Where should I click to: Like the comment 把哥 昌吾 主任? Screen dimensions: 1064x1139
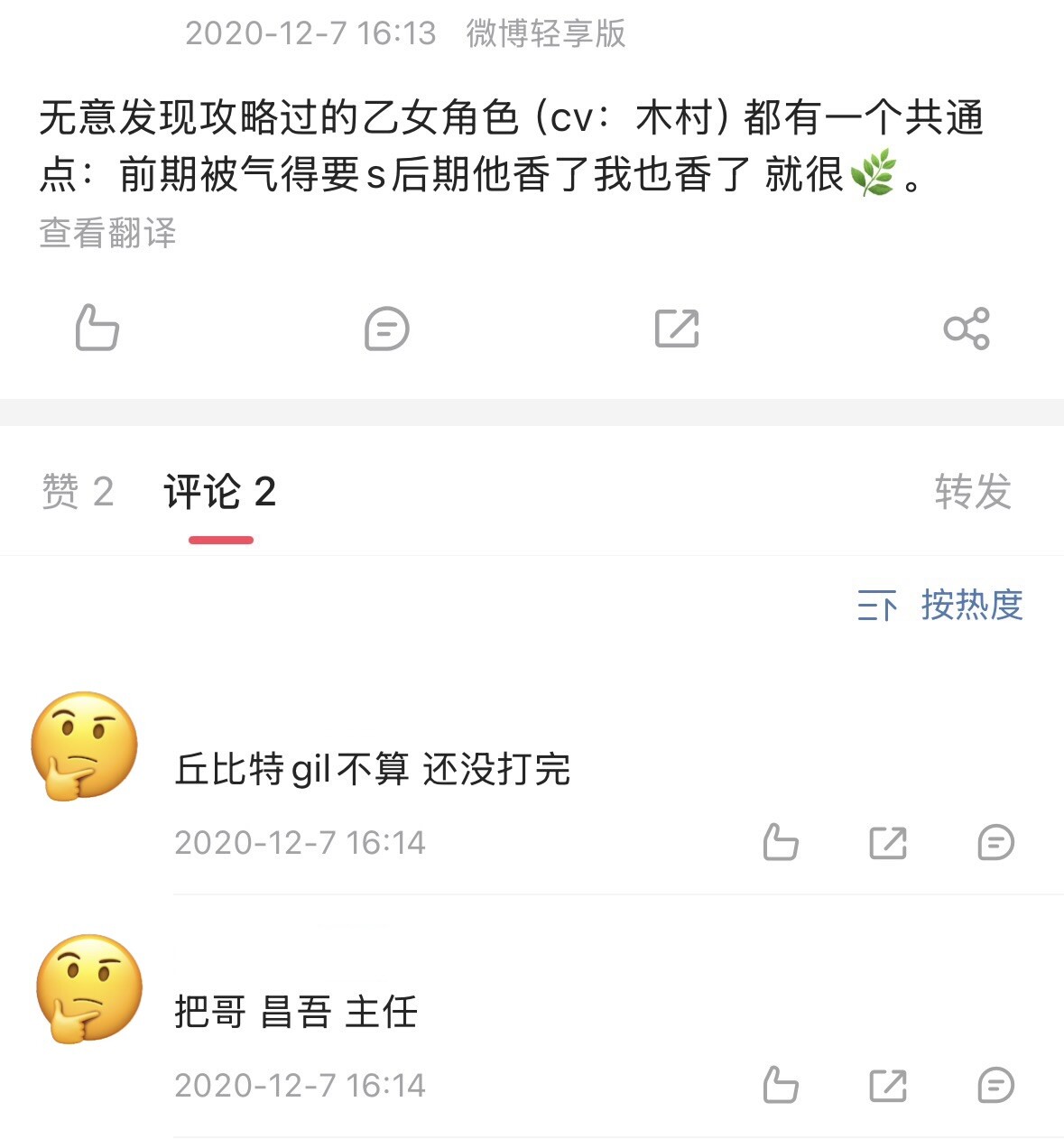[x=781, y=1085]
